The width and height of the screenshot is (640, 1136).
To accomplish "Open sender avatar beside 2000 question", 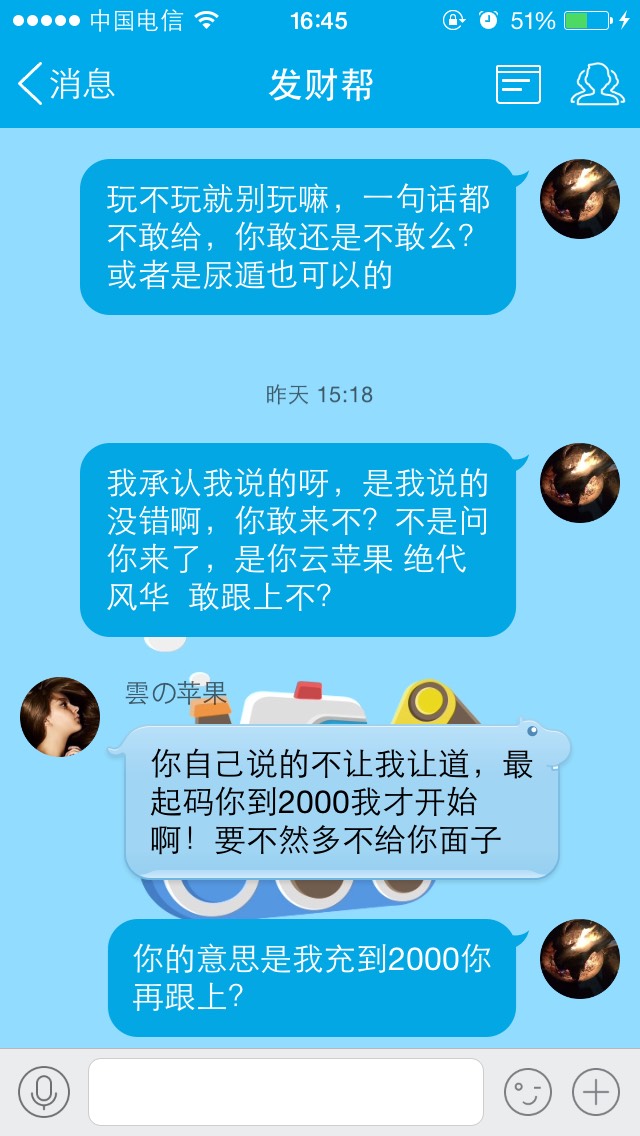I will [x=579, y=959].
